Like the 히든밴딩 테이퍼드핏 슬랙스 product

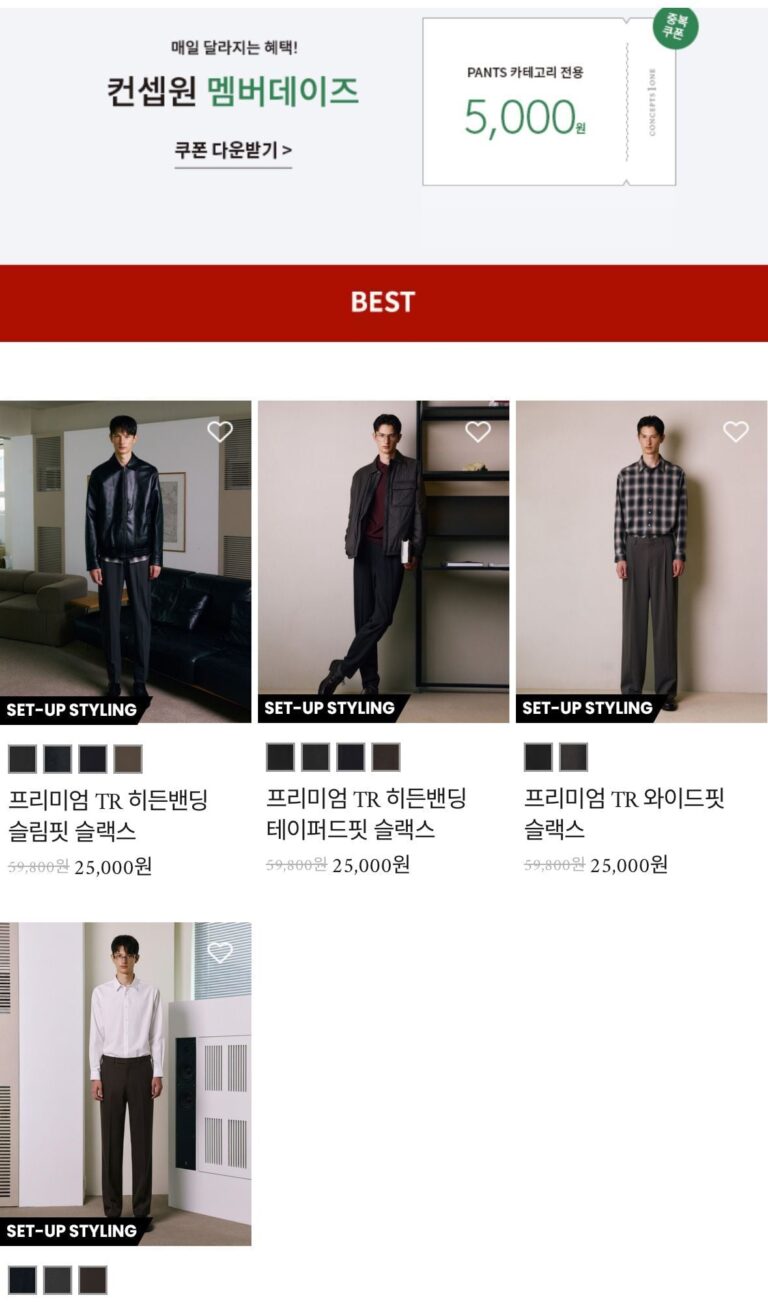coord(478,431)
